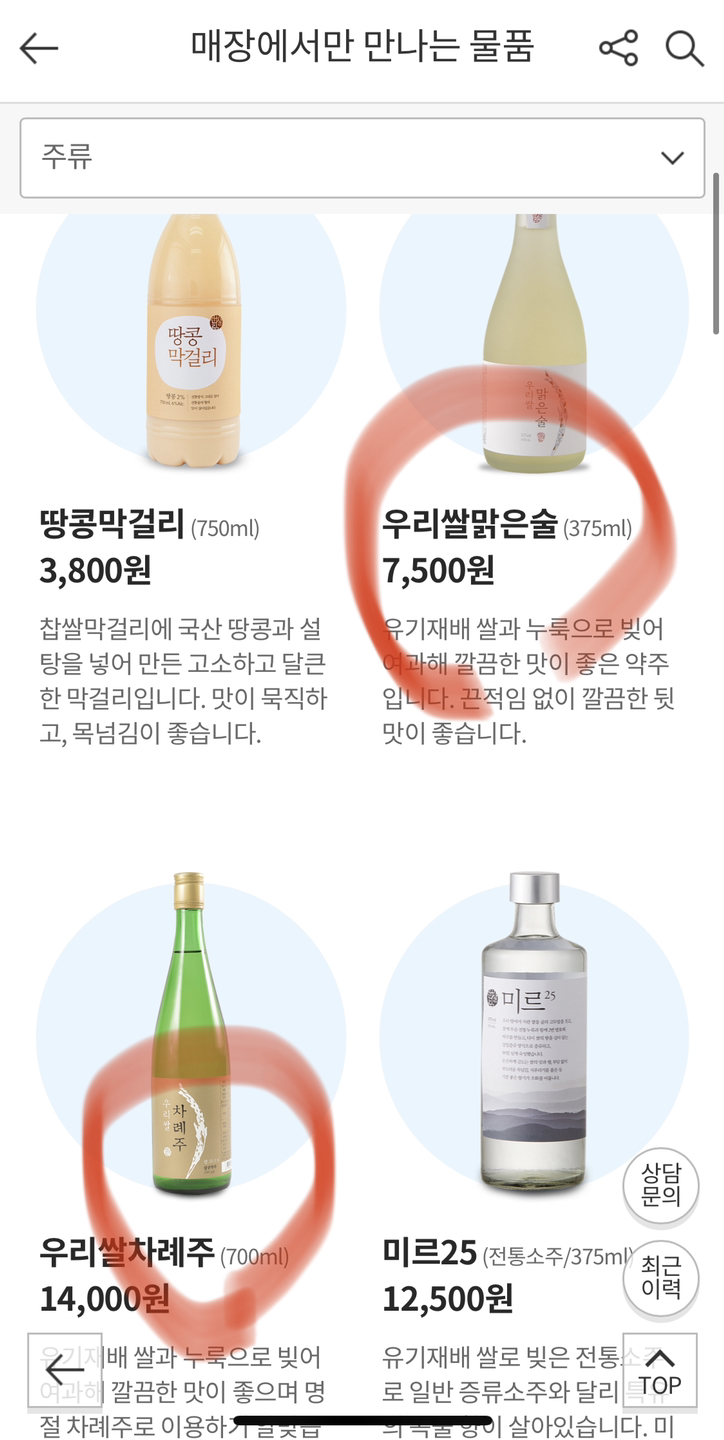Open the 상담문의 inquiry button

pos(660,1185)
